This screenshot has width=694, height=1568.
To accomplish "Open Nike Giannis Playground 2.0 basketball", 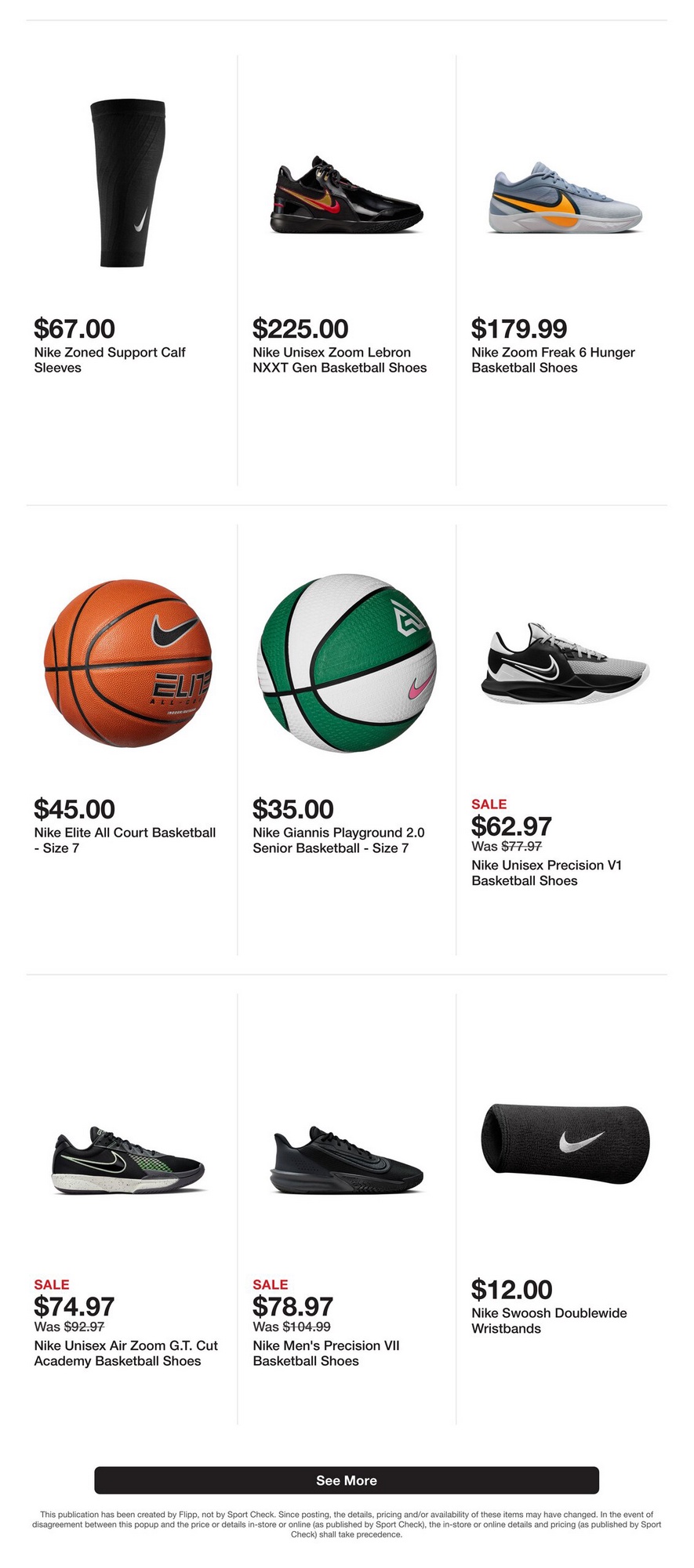I will (347, 663).
